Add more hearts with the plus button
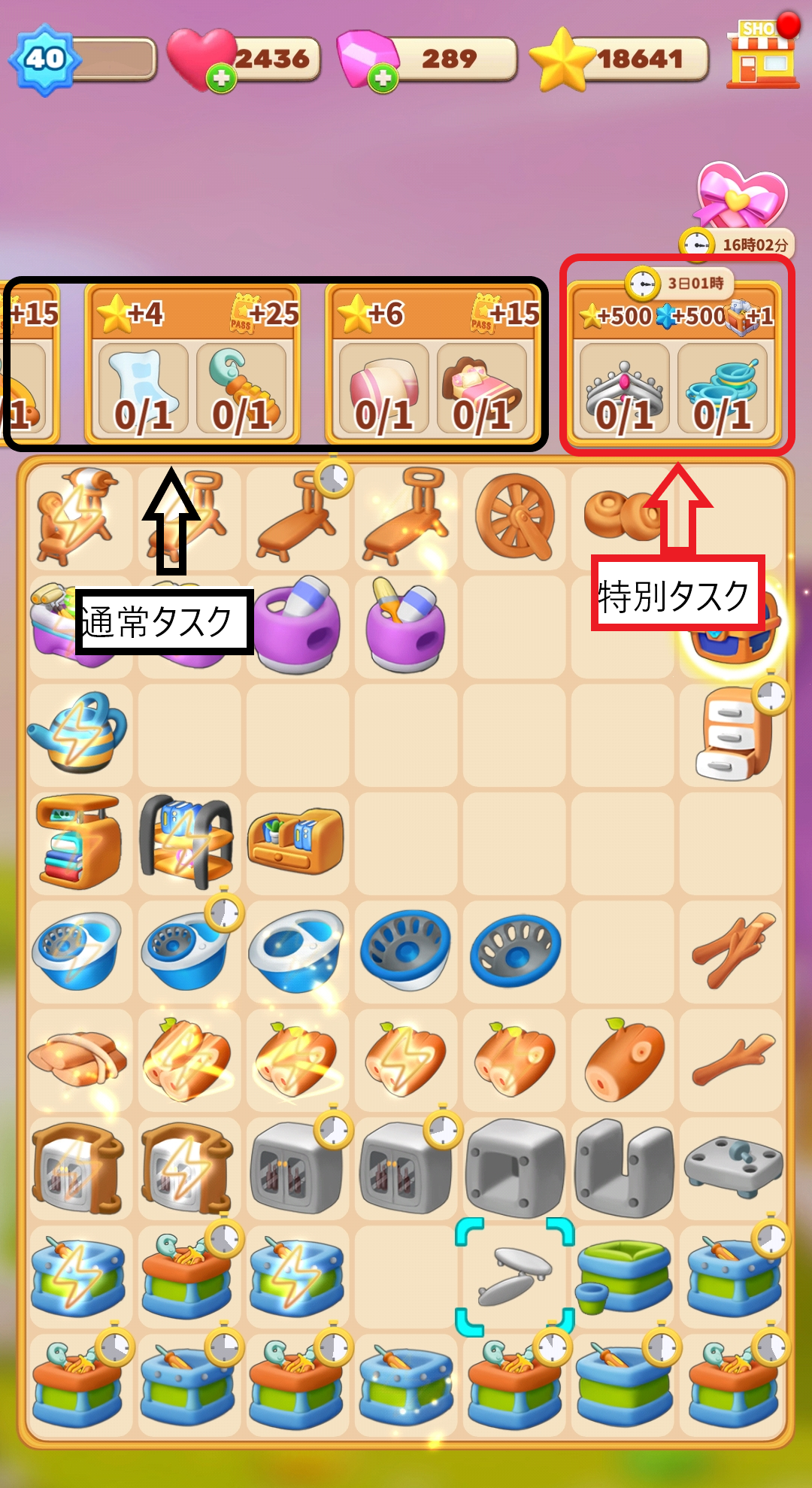 [x=221, y=77]
